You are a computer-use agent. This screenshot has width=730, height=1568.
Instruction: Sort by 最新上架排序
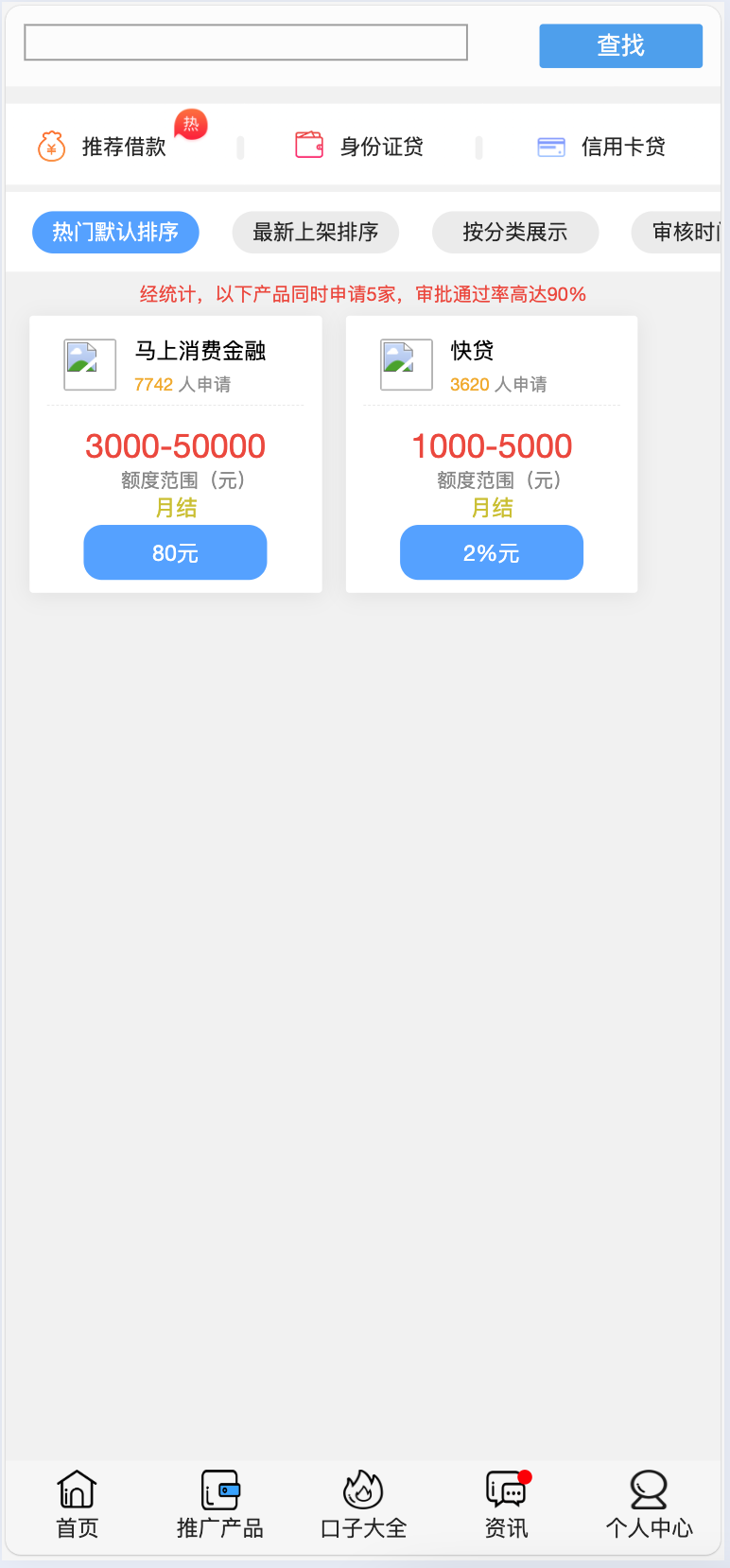(315, 233)
